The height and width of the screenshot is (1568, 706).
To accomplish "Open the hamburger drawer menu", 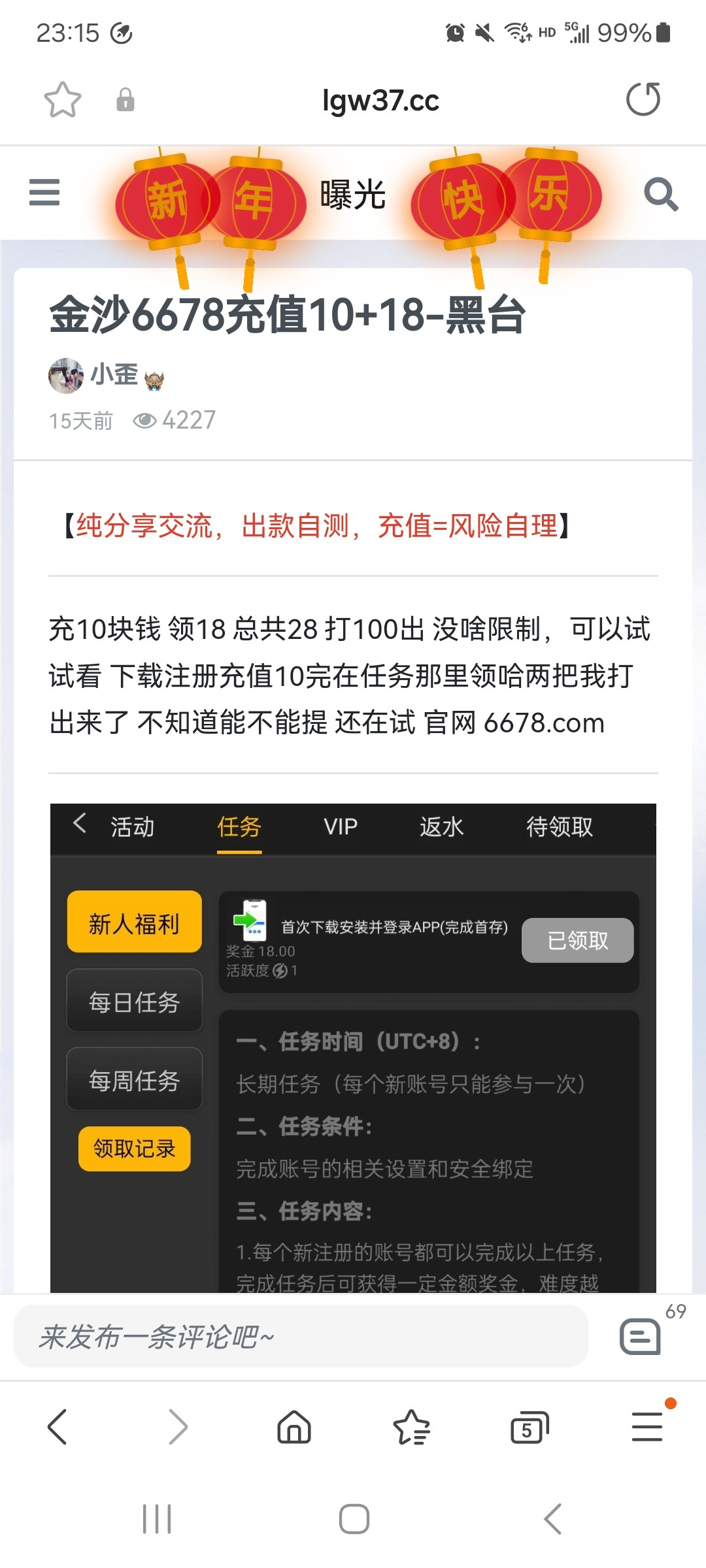I will coord(44,193).
